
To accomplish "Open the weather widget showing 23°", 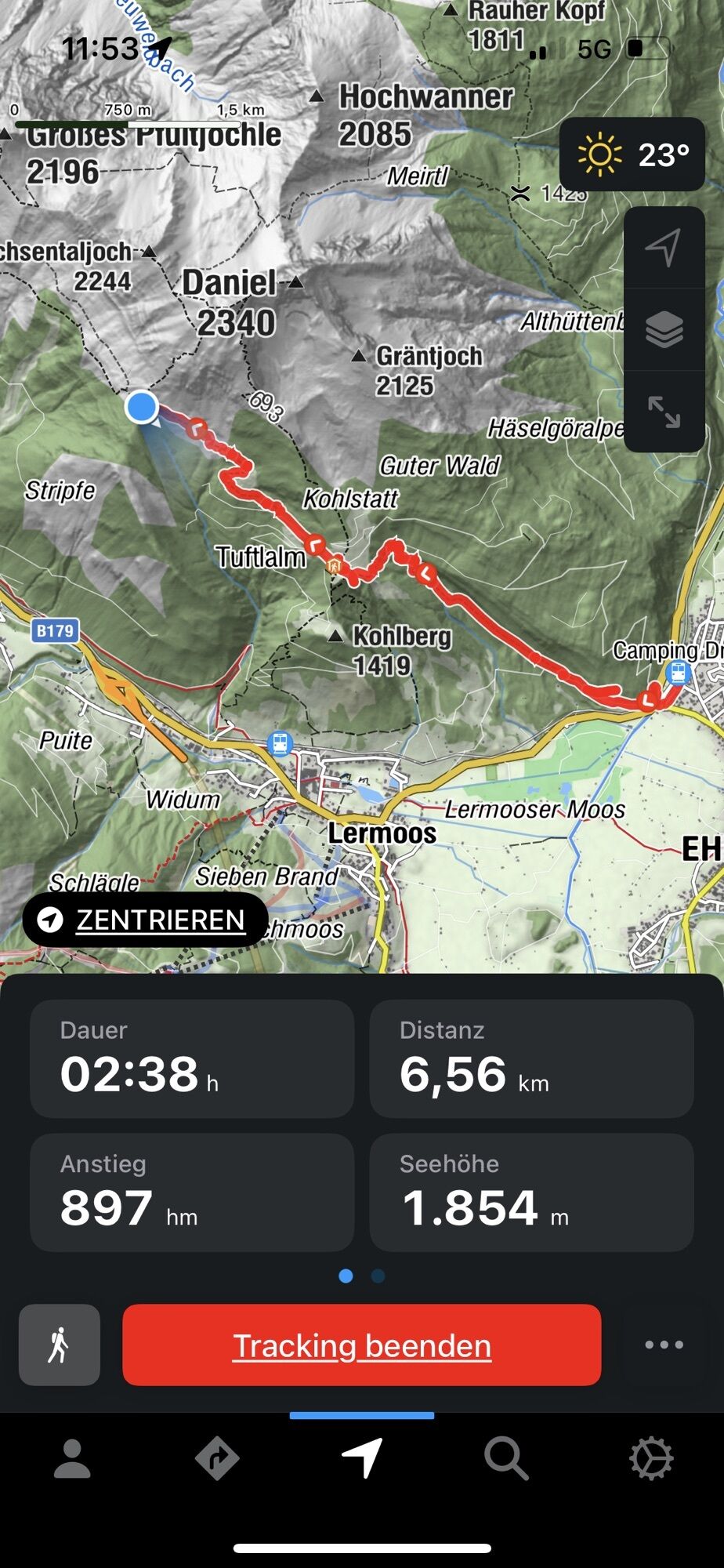I will point(632,154).
